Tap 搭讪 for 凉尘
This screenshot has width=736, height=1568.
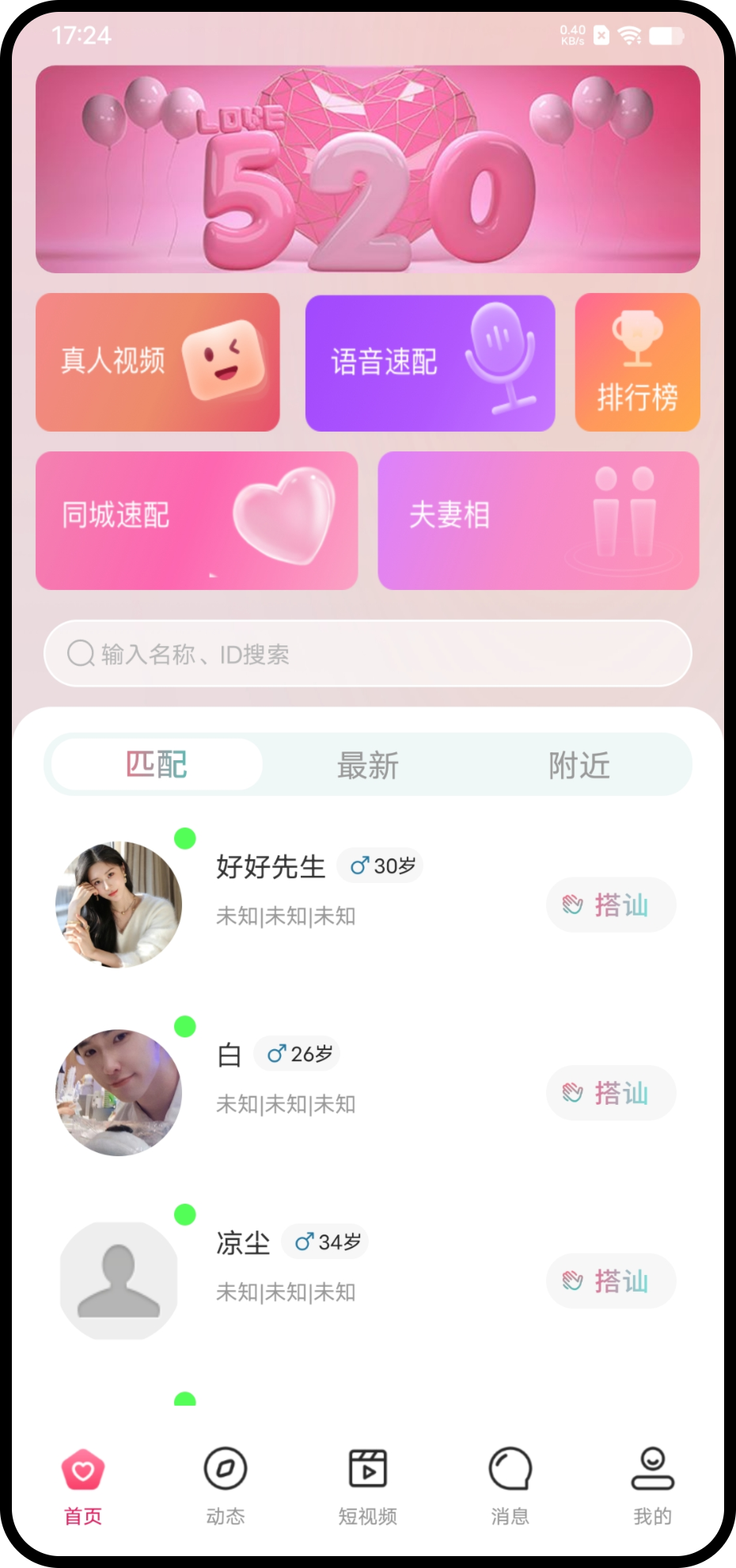tap(610, 1281)
